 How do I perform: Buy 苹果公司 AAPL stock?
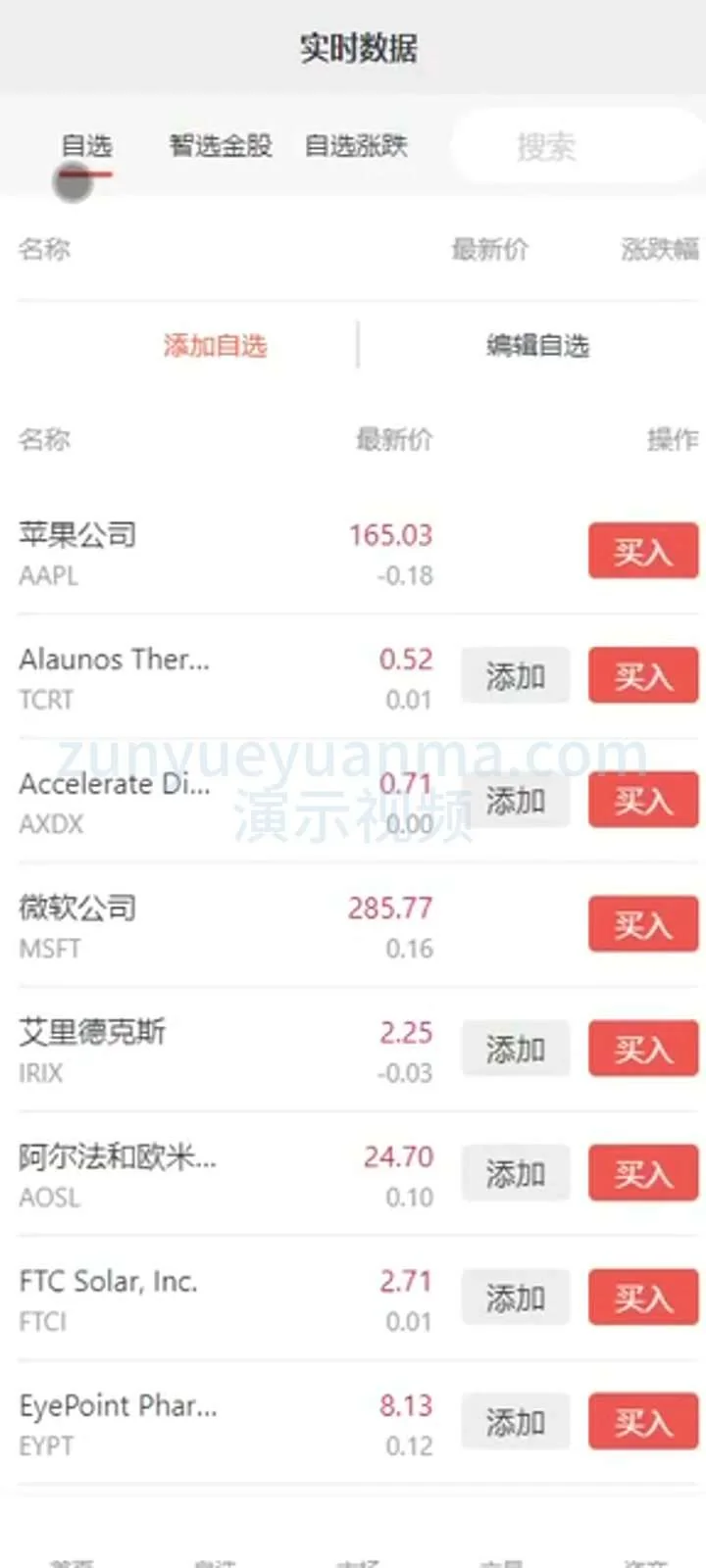coord(642,552)
